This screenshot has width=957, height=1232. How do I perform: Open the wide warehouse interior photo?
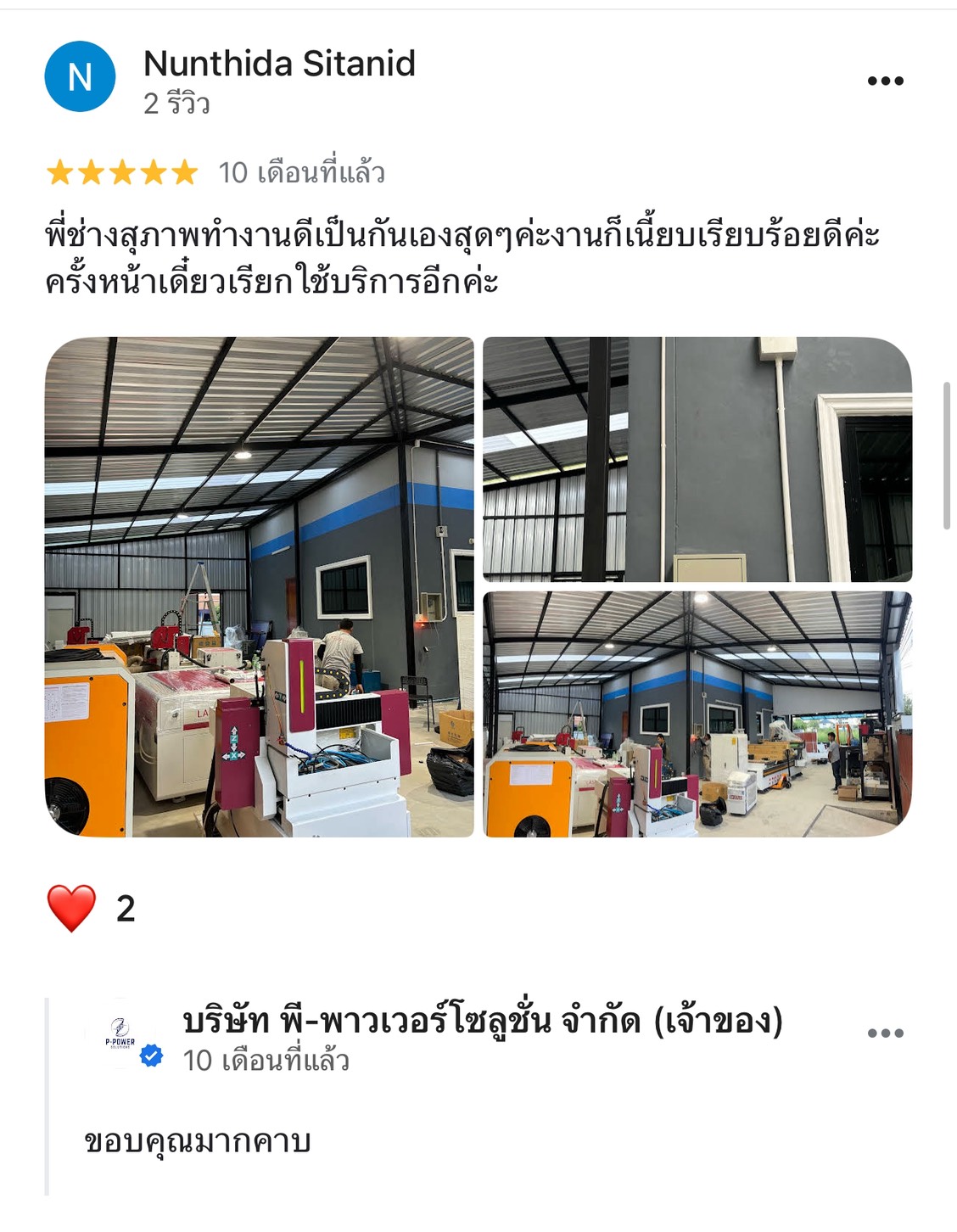click(x=697, y=714)
